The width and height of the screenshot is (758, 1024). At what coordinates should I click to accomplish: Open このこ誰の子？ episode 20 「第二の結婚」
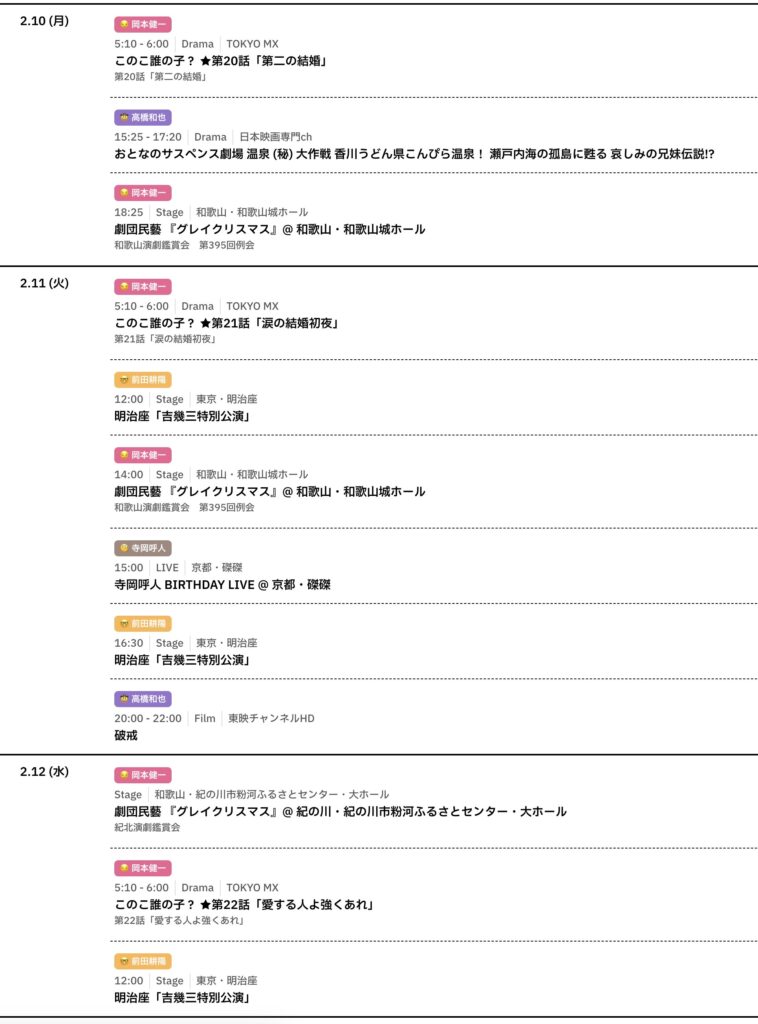tap(221, 61)
